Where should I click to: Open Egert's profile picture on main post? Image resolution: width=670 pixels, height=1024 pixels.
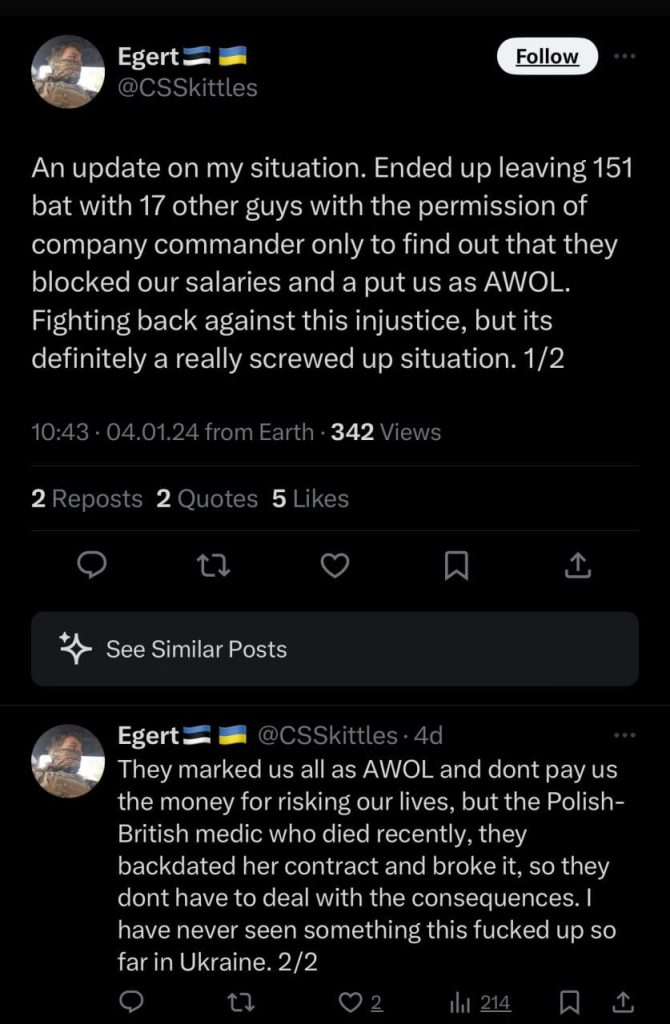pyautogui.click(x=68, y=72)
